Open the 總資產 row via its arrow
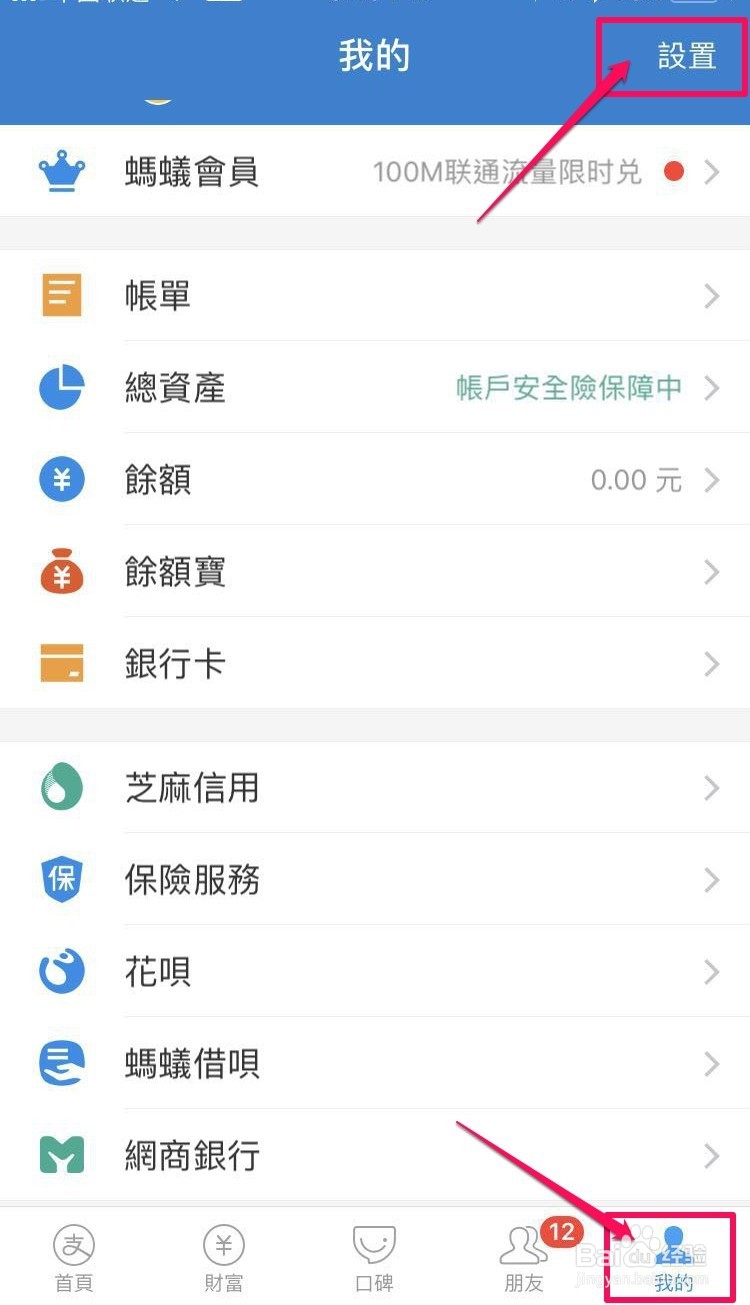Viewport: 750px width, 1305px height. [x=712, y=388]
